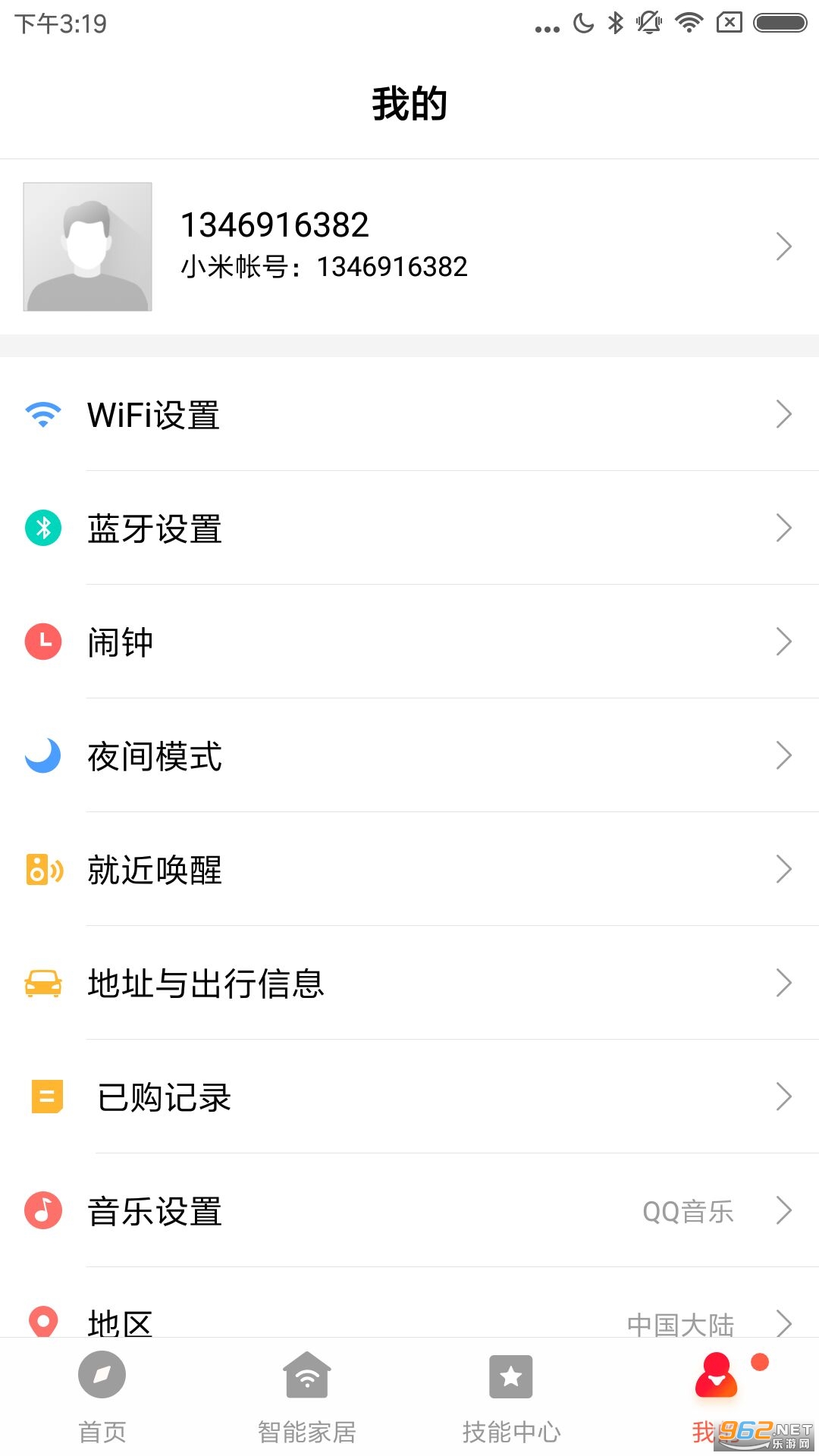Open 就近唤醒 option
819x1456 pixels.
click(409, 870)
